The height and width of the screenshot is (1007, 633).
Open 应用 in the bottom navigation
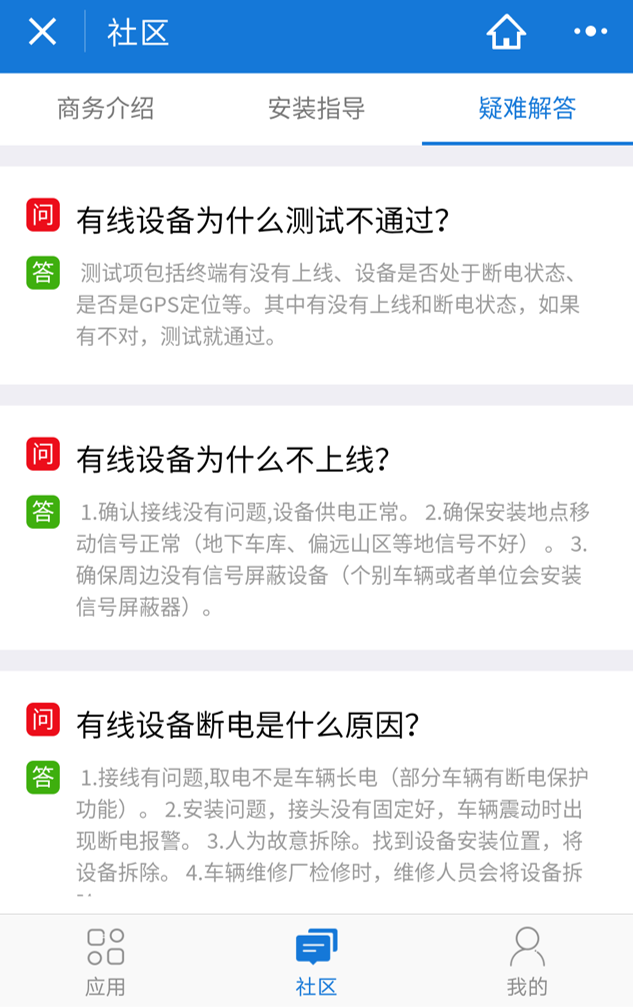(105, 960)
